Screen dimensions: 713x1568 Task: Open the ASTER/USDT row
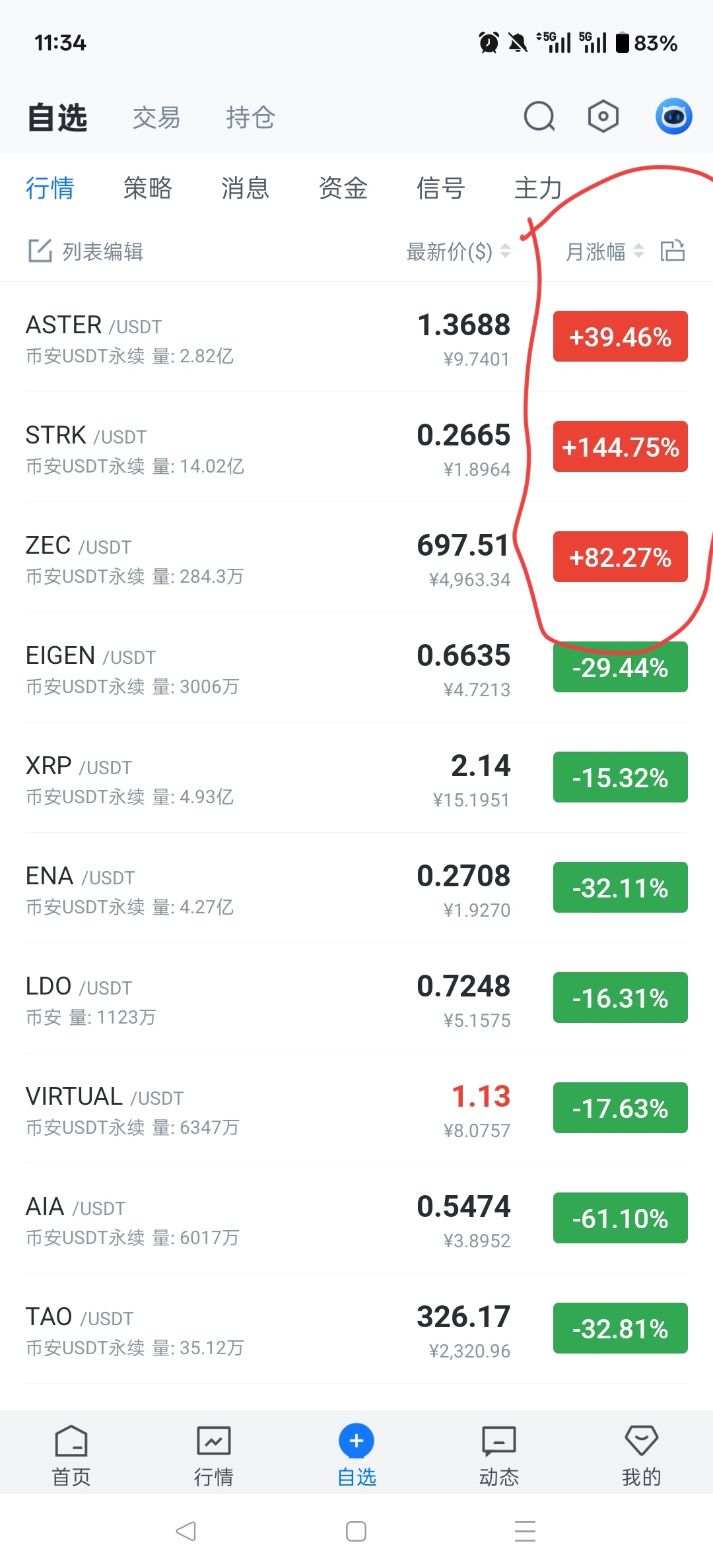coord(264,338)
